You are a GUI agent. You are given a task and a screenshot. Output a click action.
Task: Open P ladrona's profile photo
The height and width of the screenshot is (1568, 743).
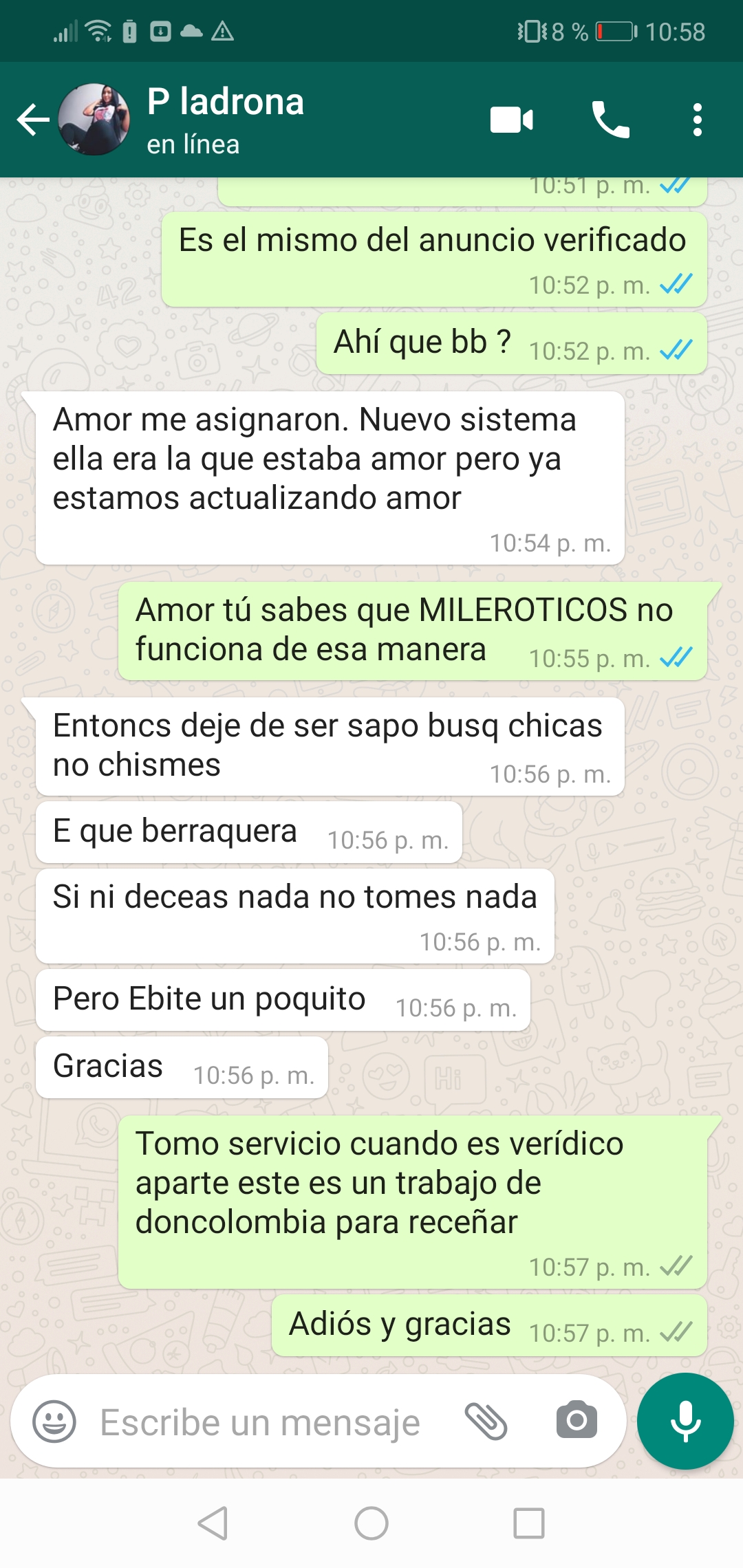tap(94, 120)
